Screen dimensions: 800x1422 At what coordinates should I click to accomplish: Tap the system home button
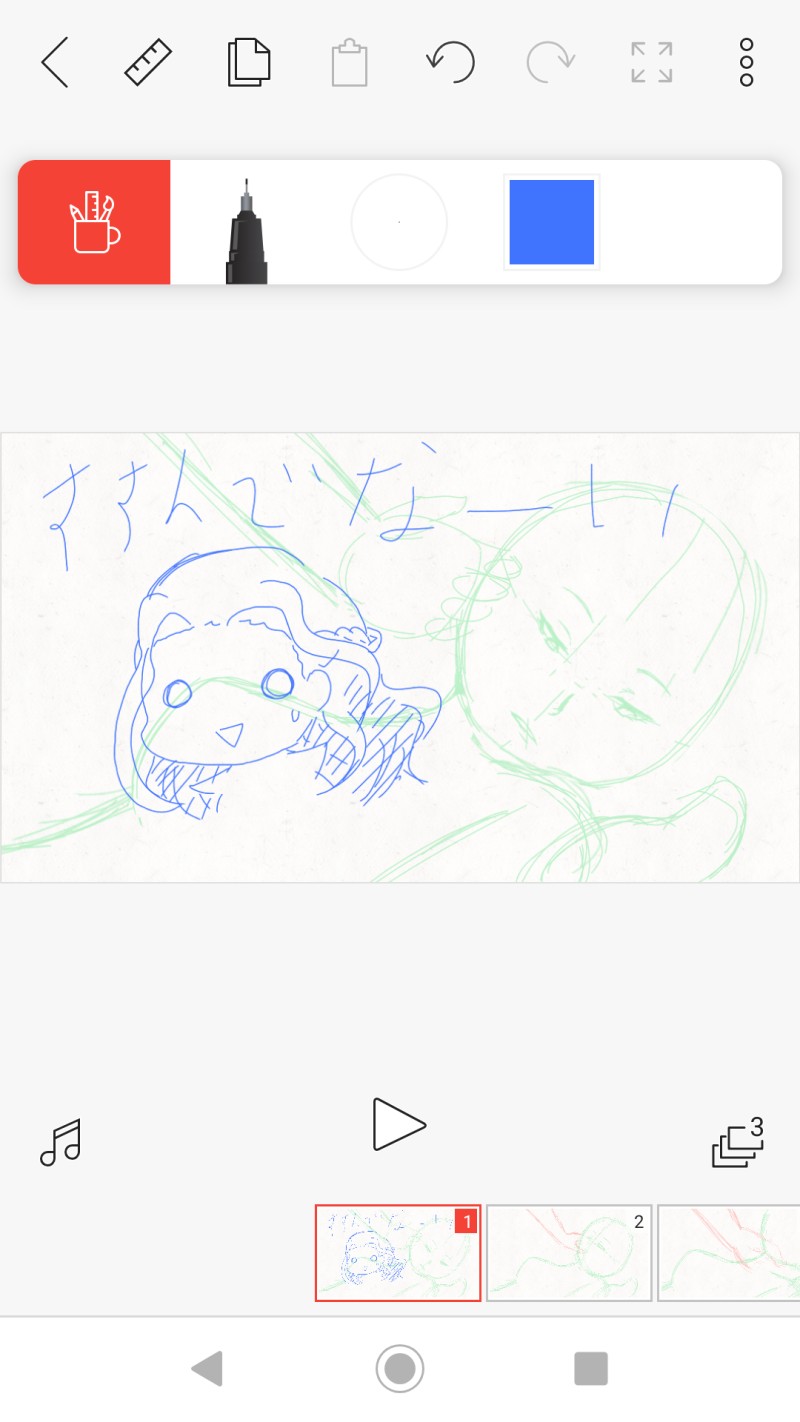(x=400, y=1368)
